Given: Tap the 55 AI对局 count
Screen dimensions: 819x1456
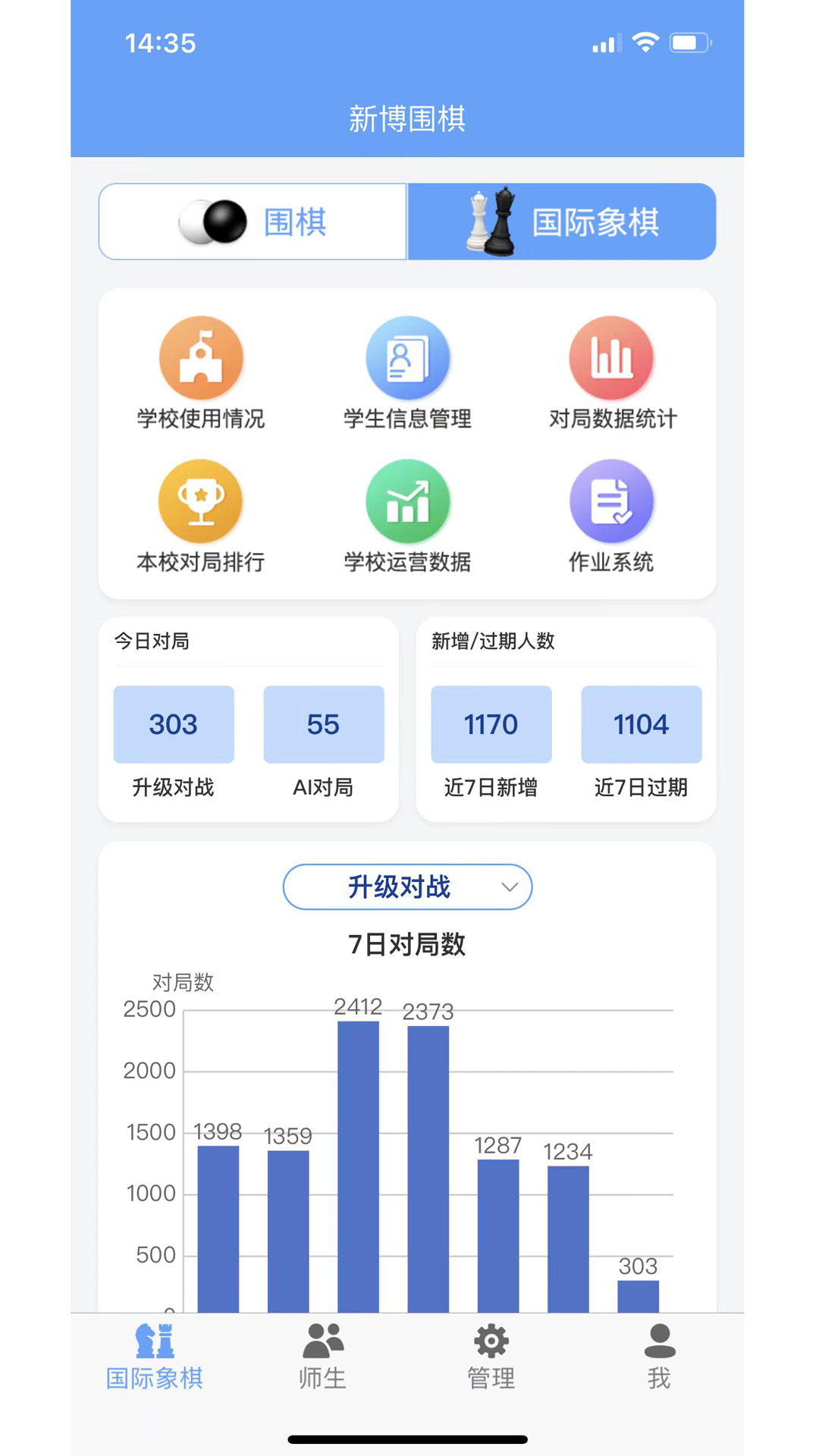Looking at the screenshot, I should coord(323,724).
